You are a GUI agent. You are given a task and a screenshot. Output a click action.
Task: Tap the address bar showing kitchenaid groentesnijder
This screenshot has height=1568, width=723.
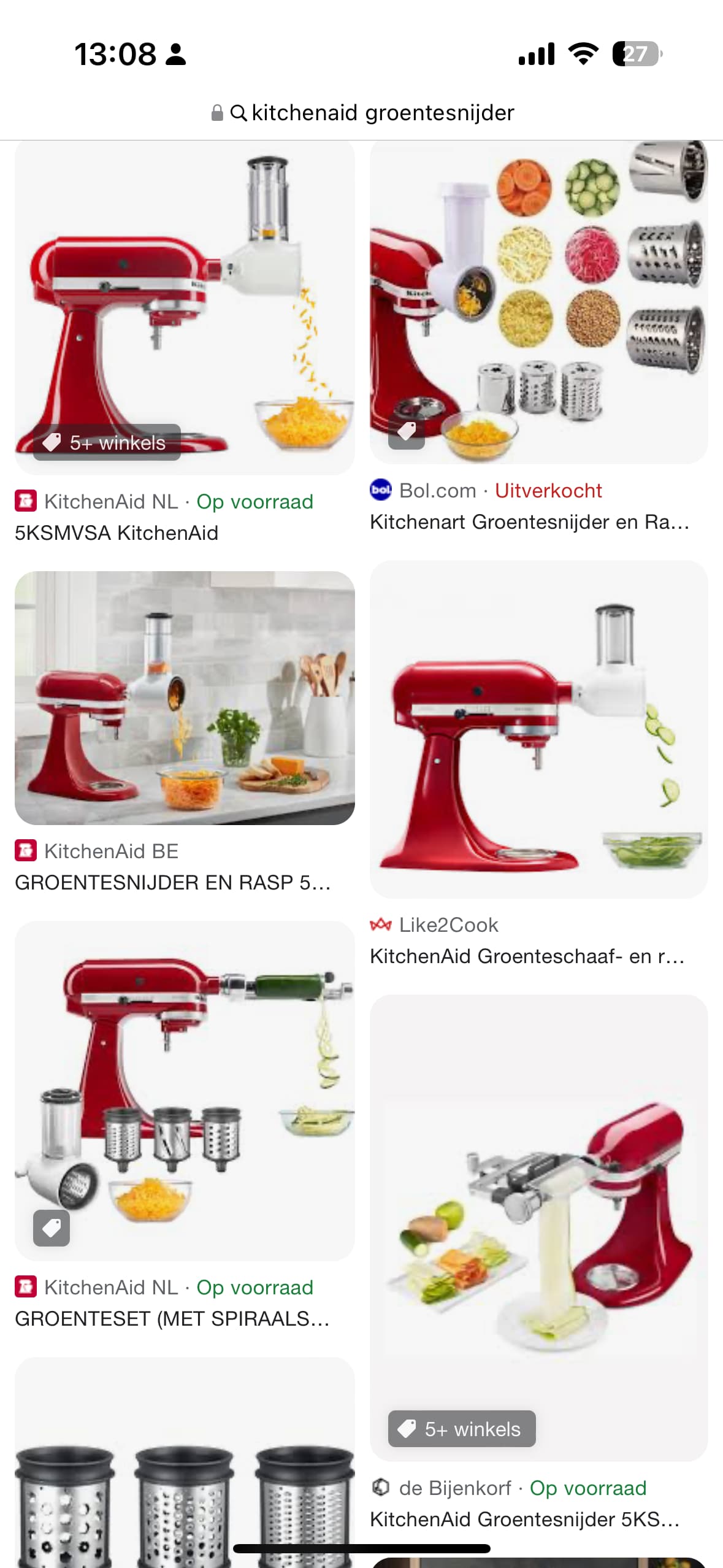[362, 113]
